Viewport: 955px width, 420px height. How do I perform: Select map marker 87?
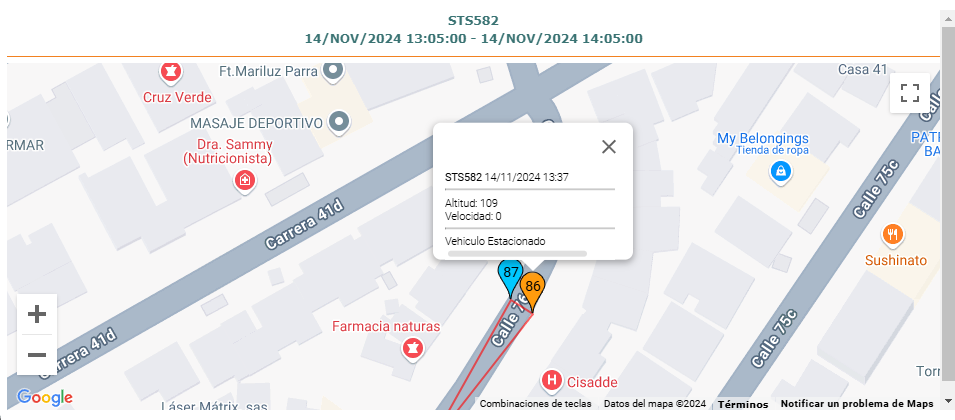pos(509,273)
